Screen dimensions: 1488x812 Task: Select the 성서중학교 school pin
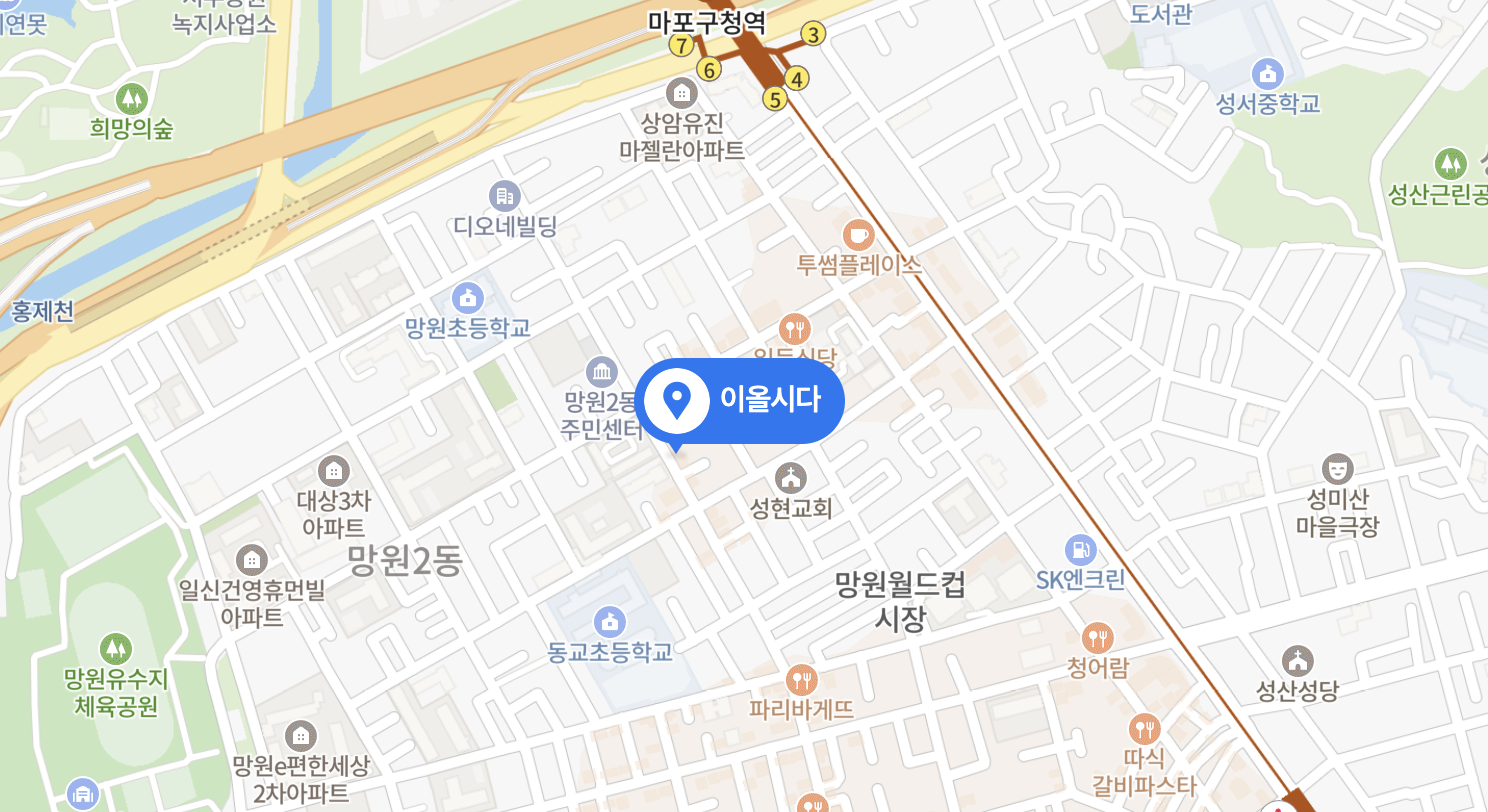[1268, 72]
